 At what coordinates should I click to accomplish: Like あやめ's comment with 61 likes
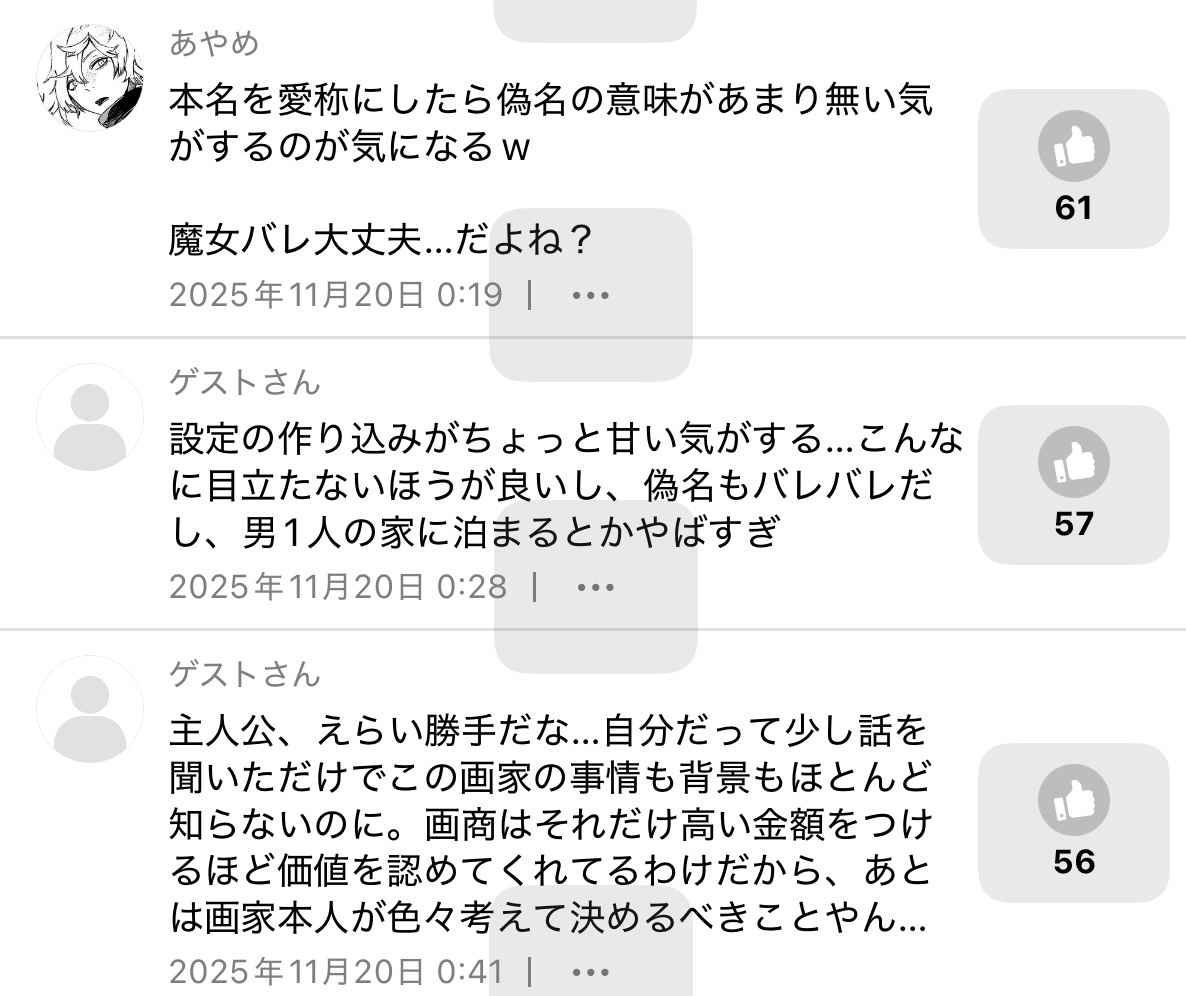1073,147
